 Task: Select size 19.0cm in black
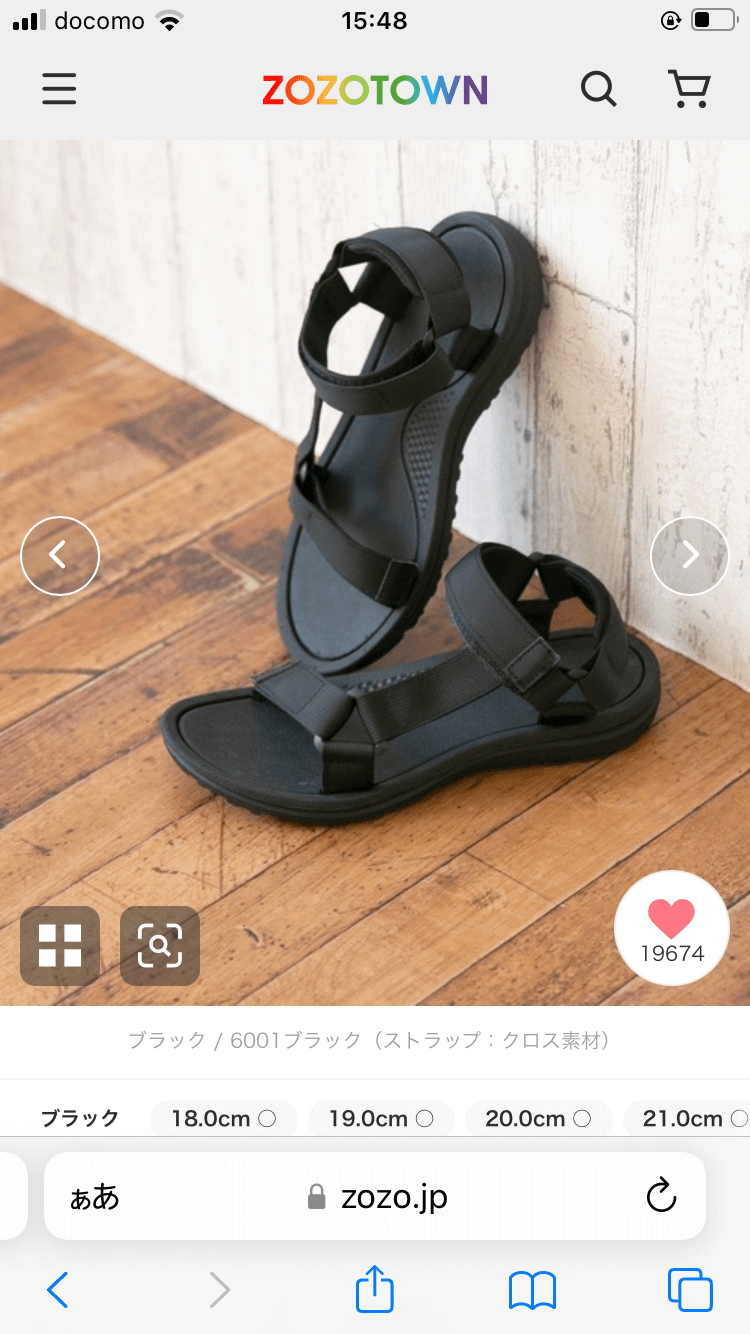click(x=381, y=1119)
